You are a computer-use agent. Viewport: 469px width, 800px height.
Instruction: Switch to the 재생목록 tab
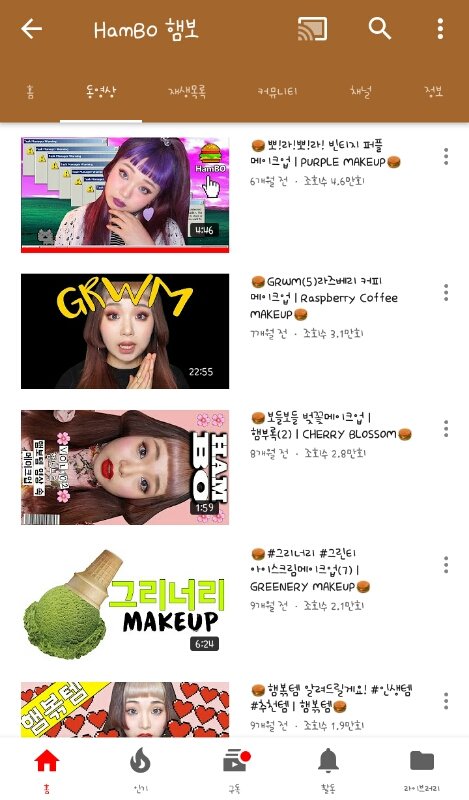pos(187,92)
